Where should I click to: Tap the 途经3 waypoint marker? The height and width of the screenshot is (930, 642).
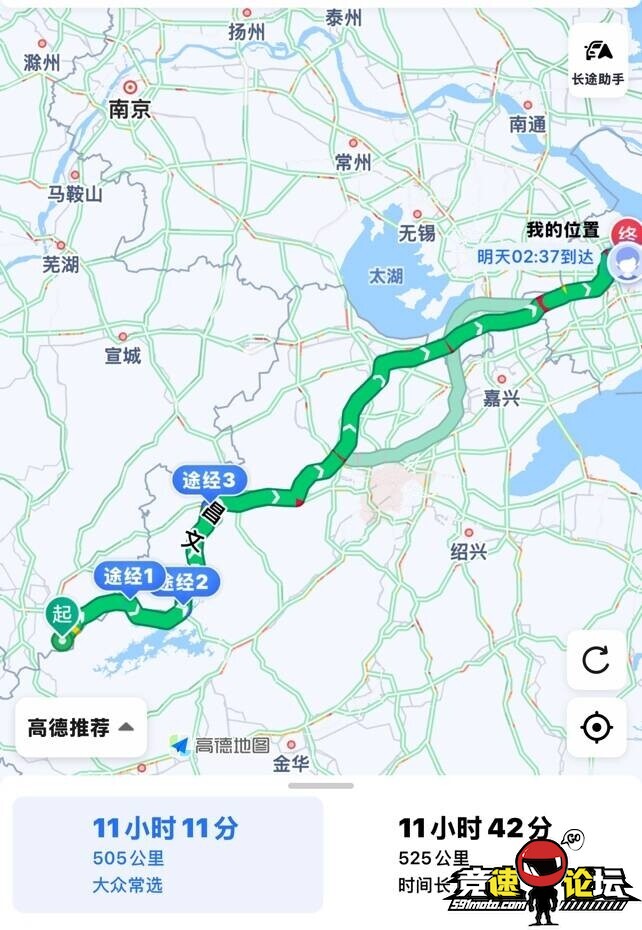[209, 481]
